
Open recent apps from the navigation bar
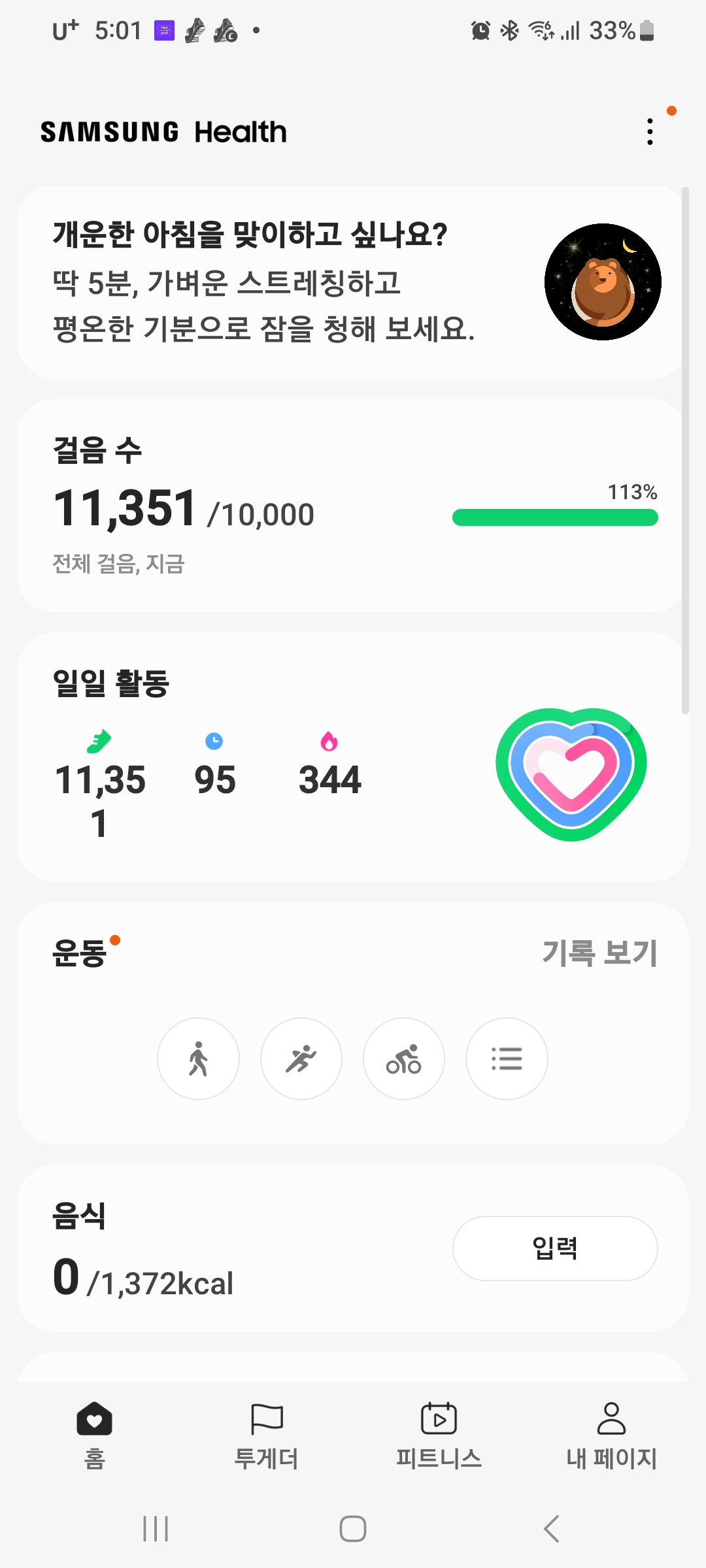coord(156,1529)
